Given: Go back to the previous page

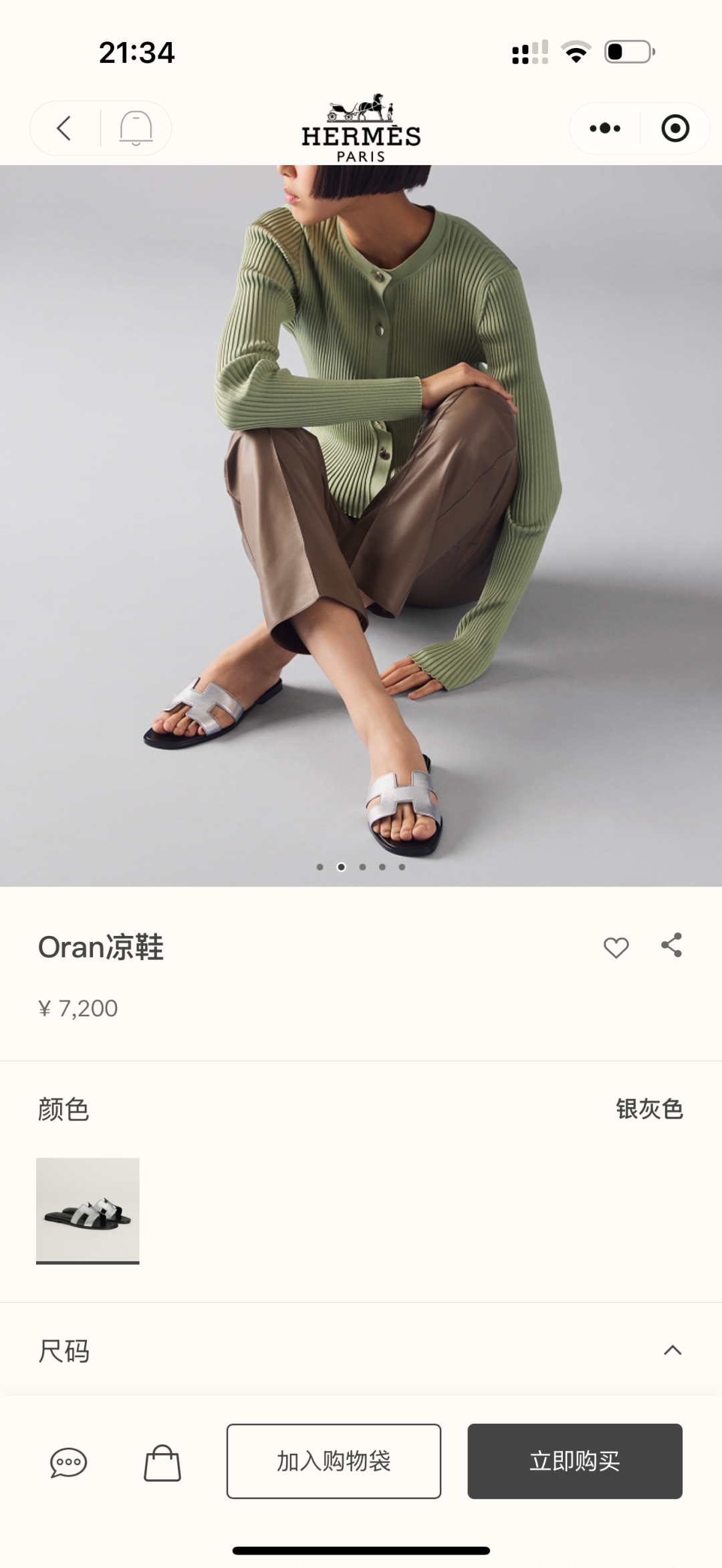Looking at the screenshot, I should 64,128.
